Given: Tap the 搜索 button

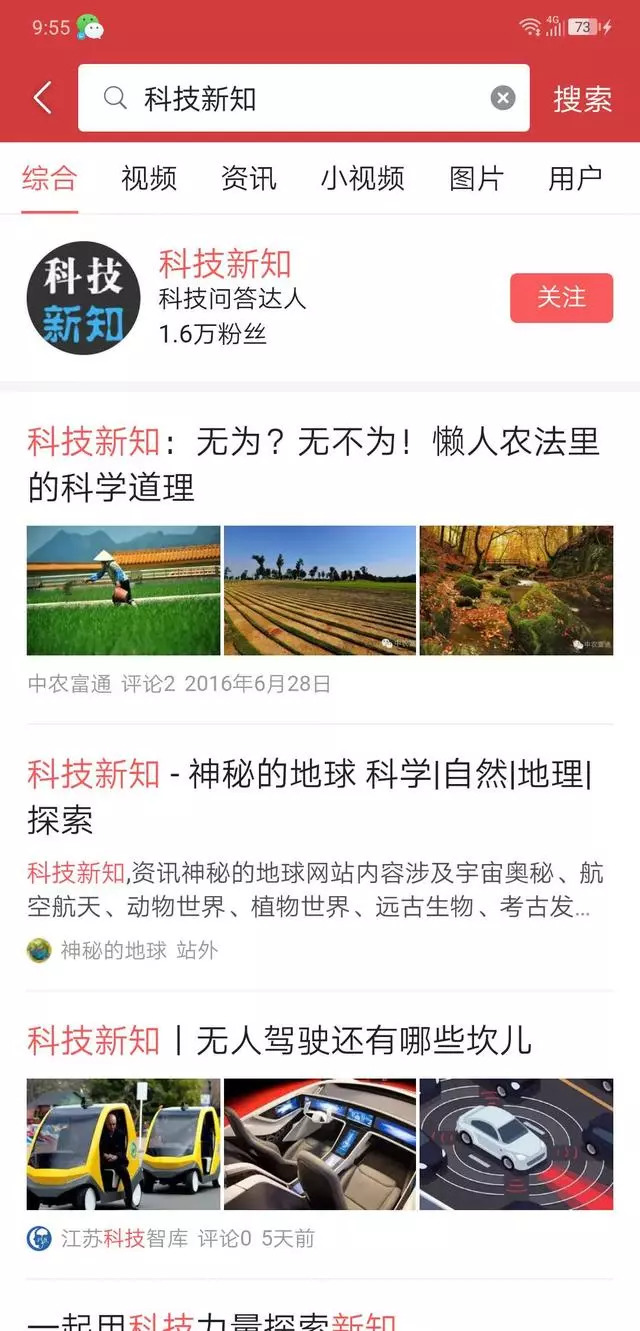Looking at the screenshot, I should tap(582, 98).
